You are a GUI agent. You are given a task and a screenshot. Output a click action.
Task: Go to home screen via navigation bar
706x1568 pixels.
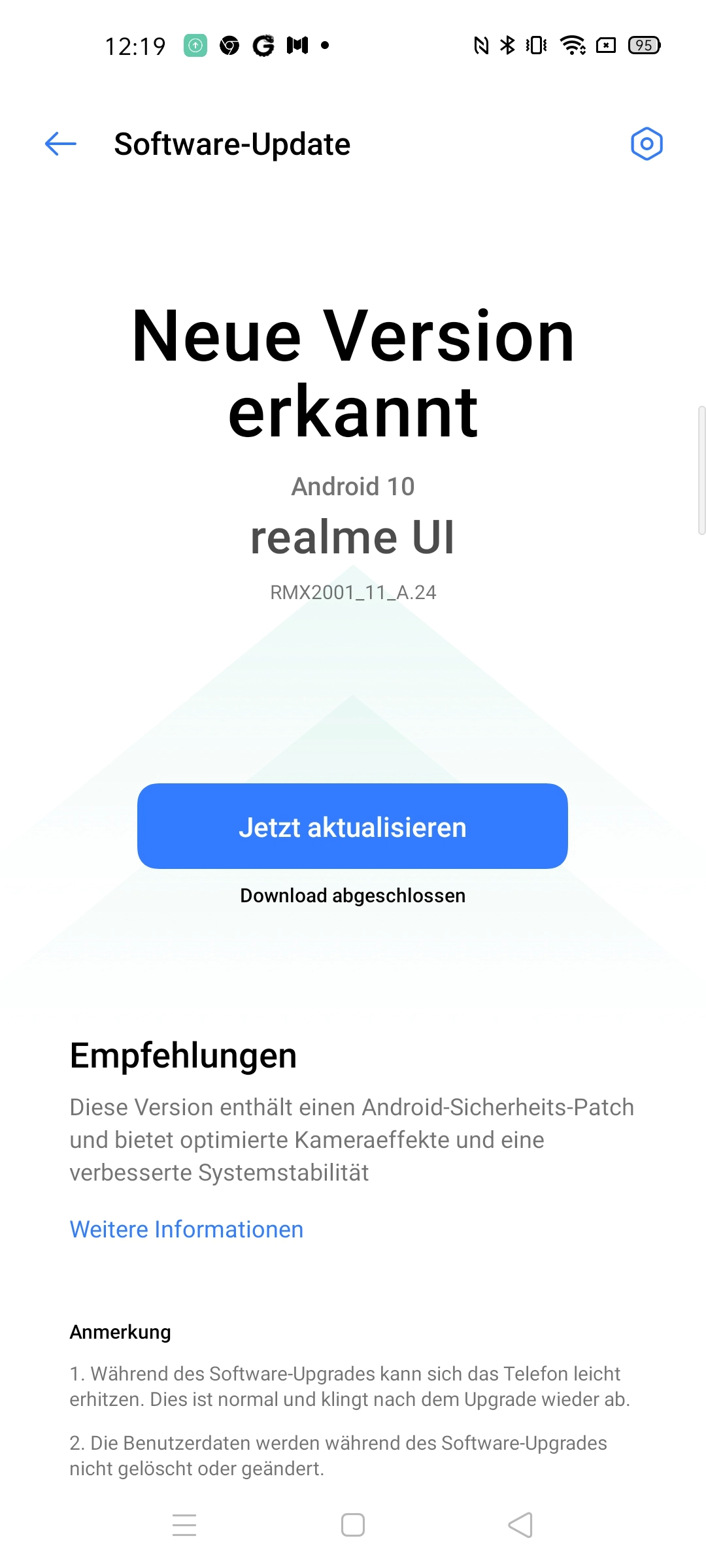(353, 1525)
